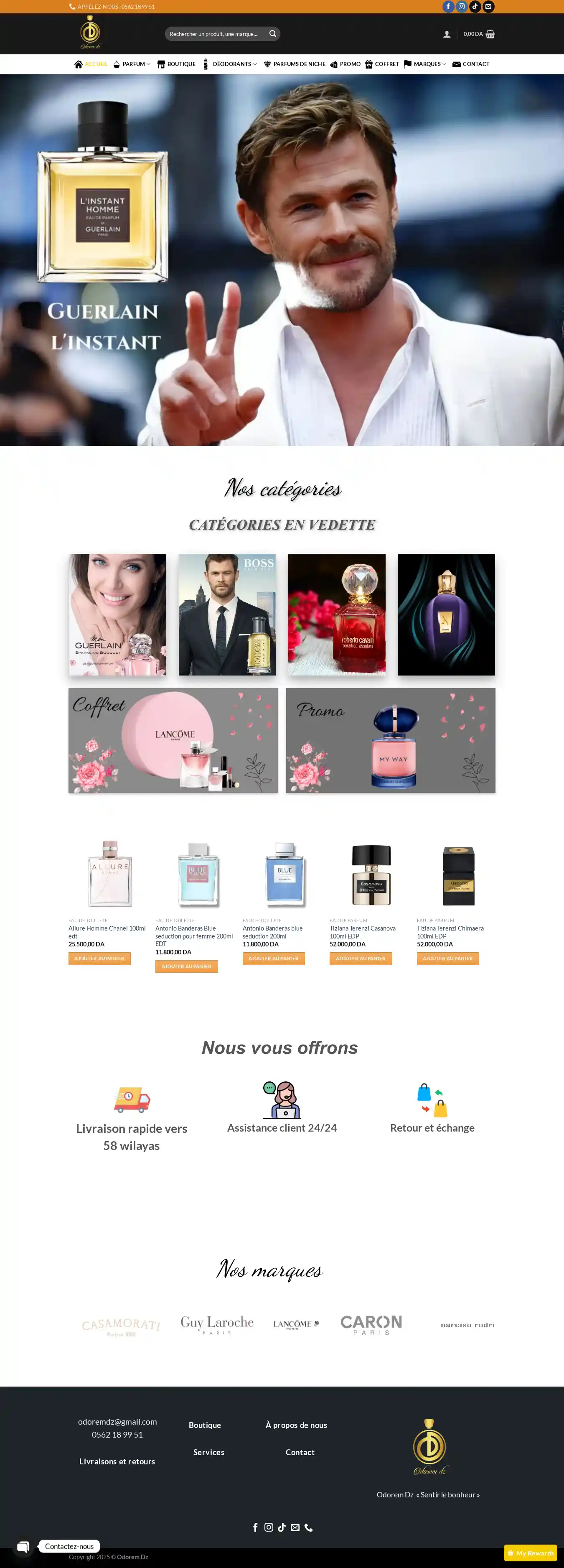Screen dimensions: 564x1568
Task: Open the account user icon
Action: tap(447, 34)
